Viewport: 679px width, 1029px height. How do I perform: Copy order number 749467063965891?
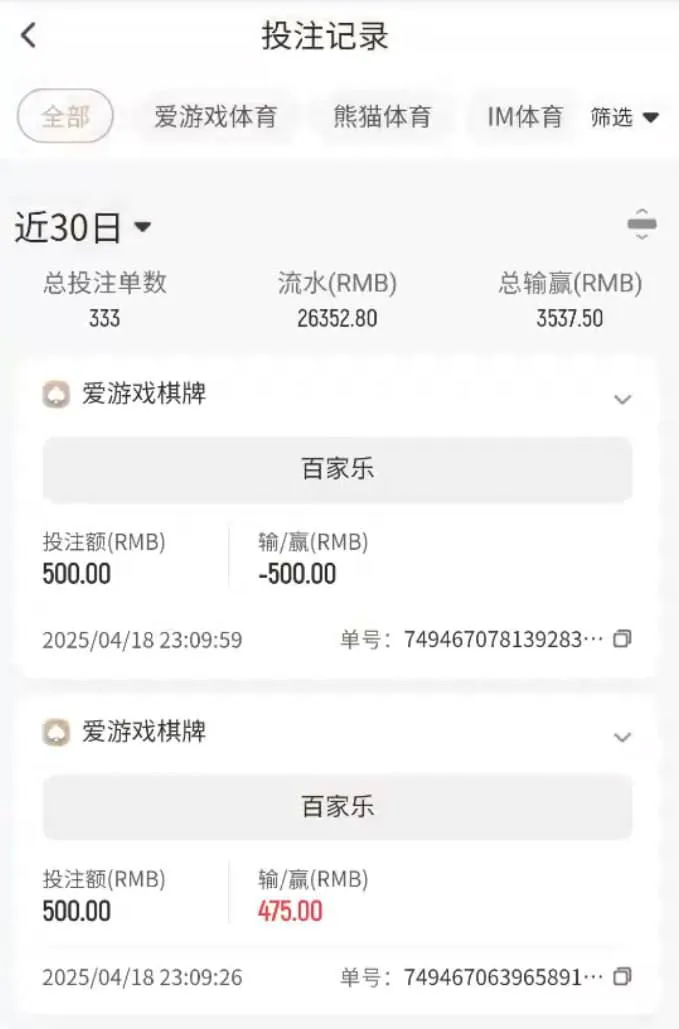pos(622,976)
